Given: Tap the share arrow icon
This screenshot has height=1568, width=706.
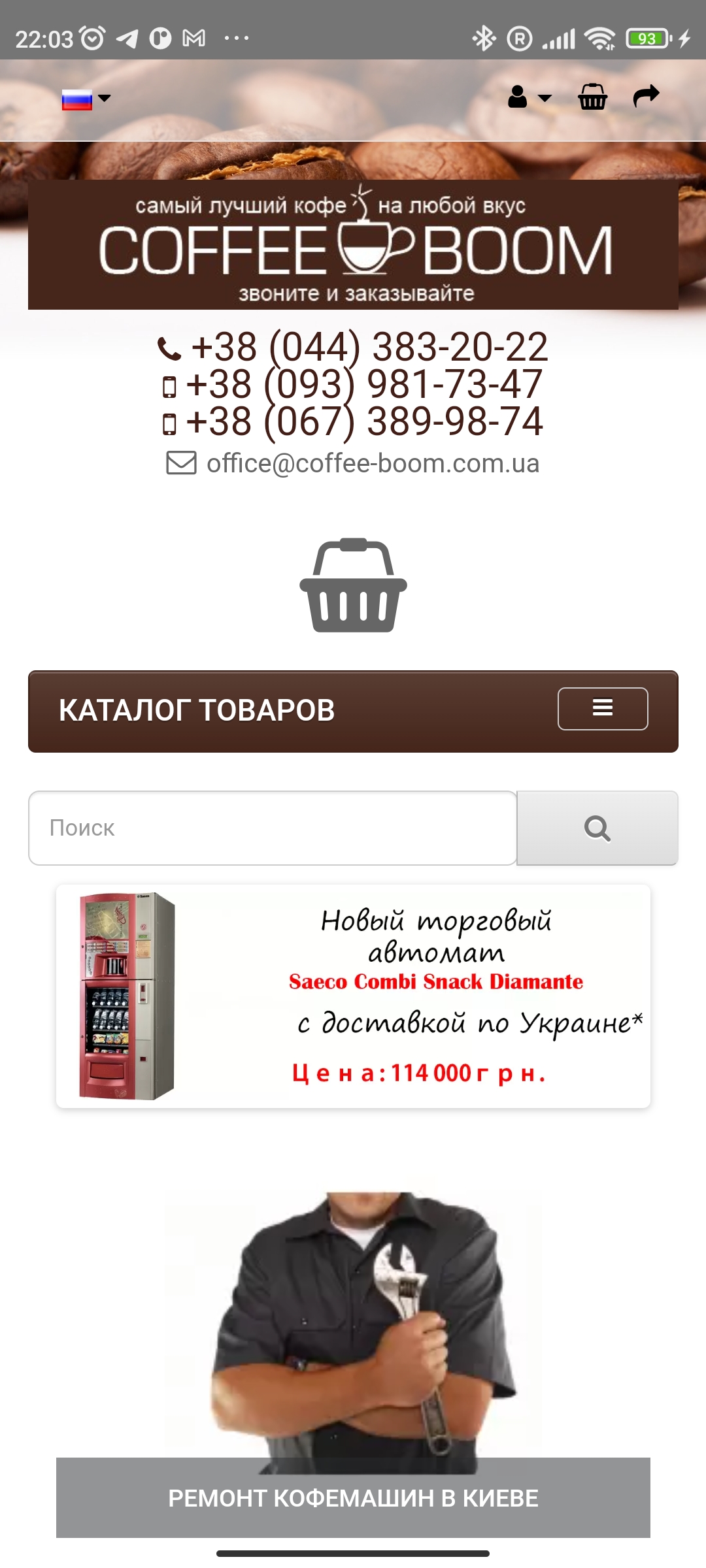Looking at the screenshot, I should click(x=646, y=97).
